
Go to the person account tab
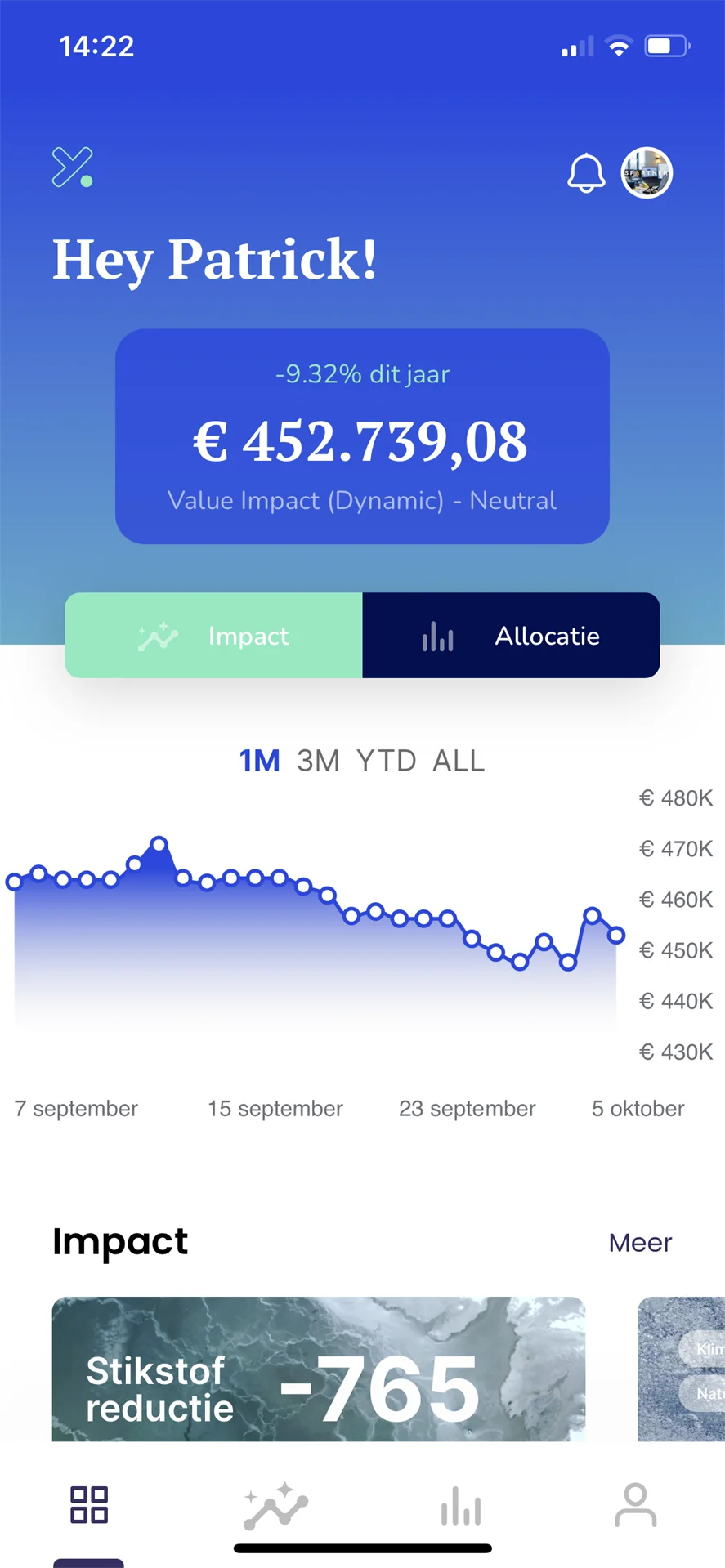click(635, 1505)
